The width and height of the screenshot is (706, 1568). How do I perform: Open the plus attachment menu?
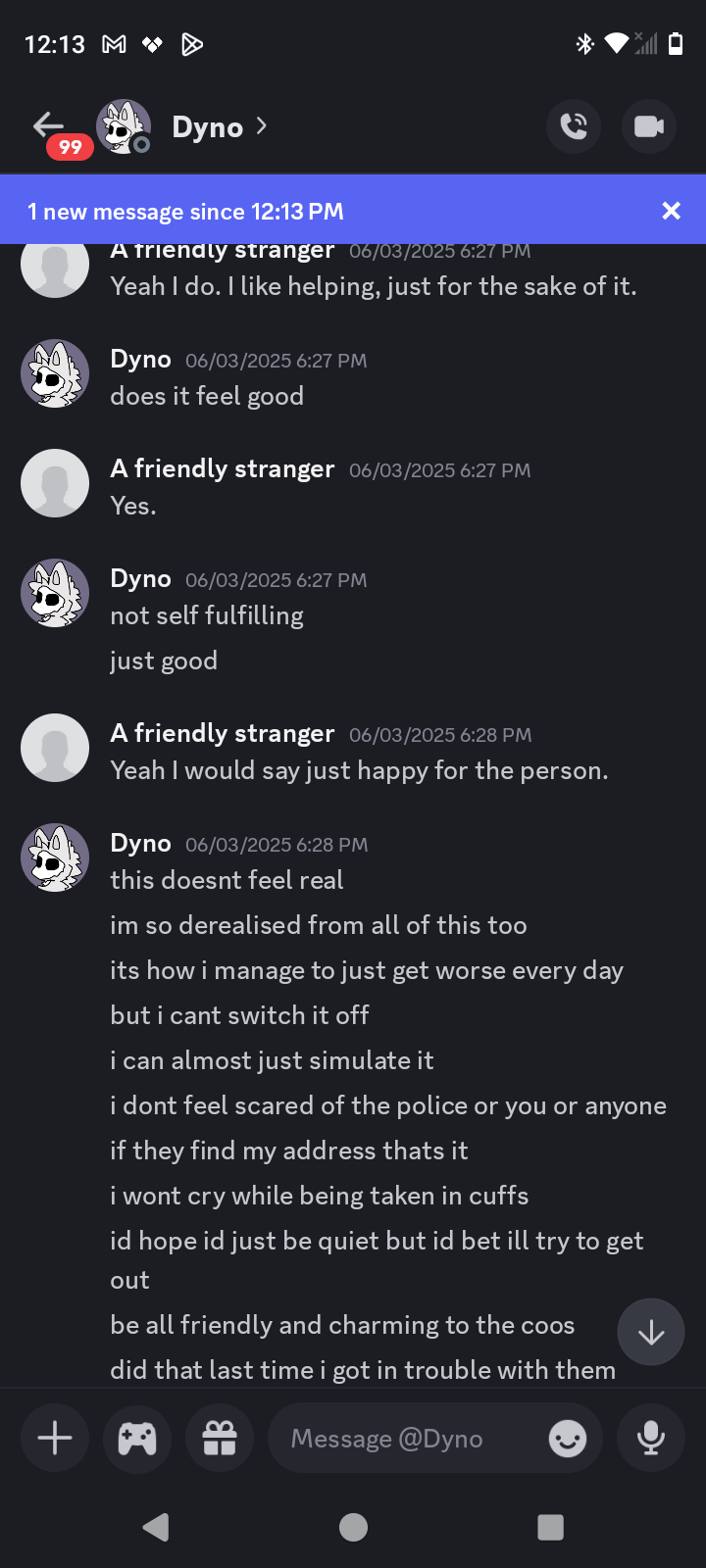(55, 1438)
